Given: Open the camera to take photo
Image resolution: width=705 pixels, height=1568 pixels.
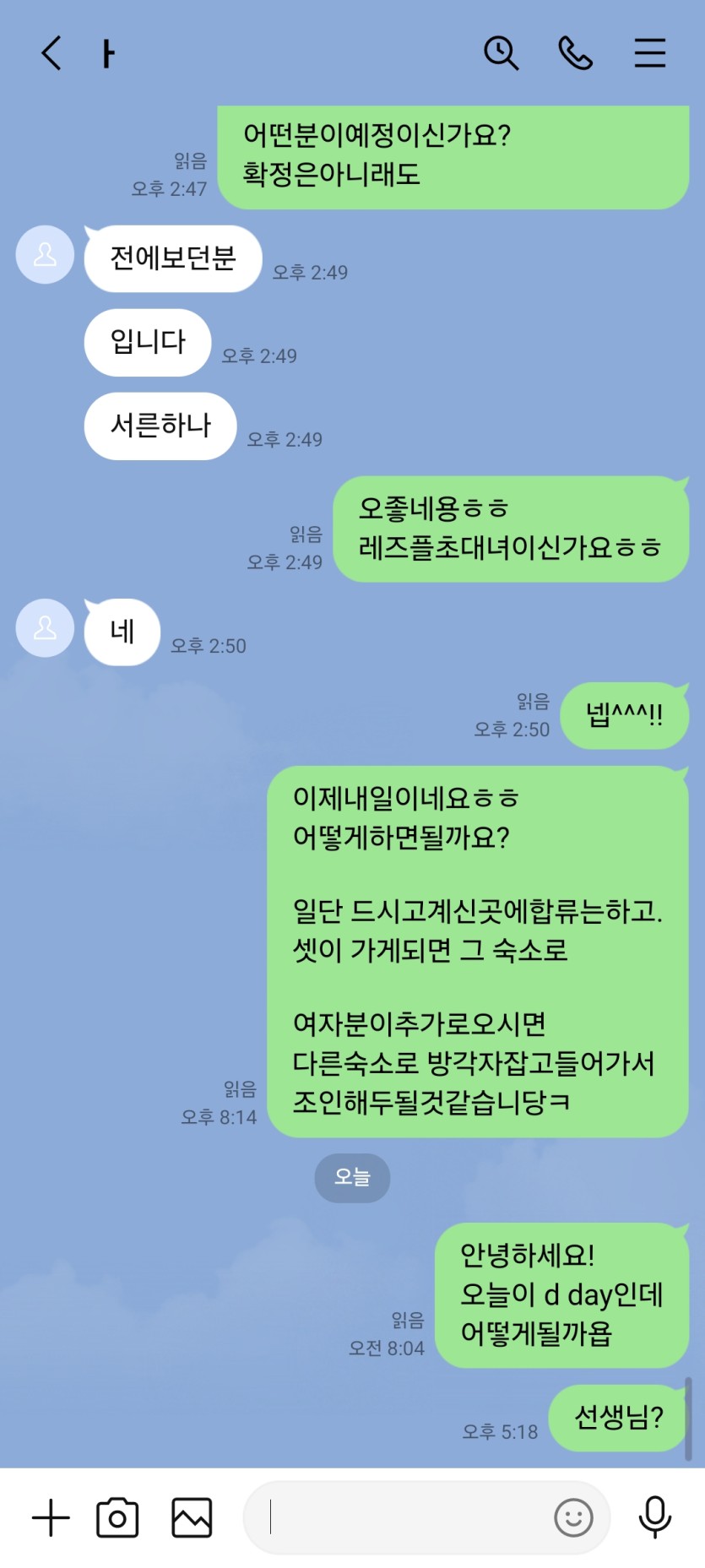Looking at the screenshot, I should tap(117, 1517).
